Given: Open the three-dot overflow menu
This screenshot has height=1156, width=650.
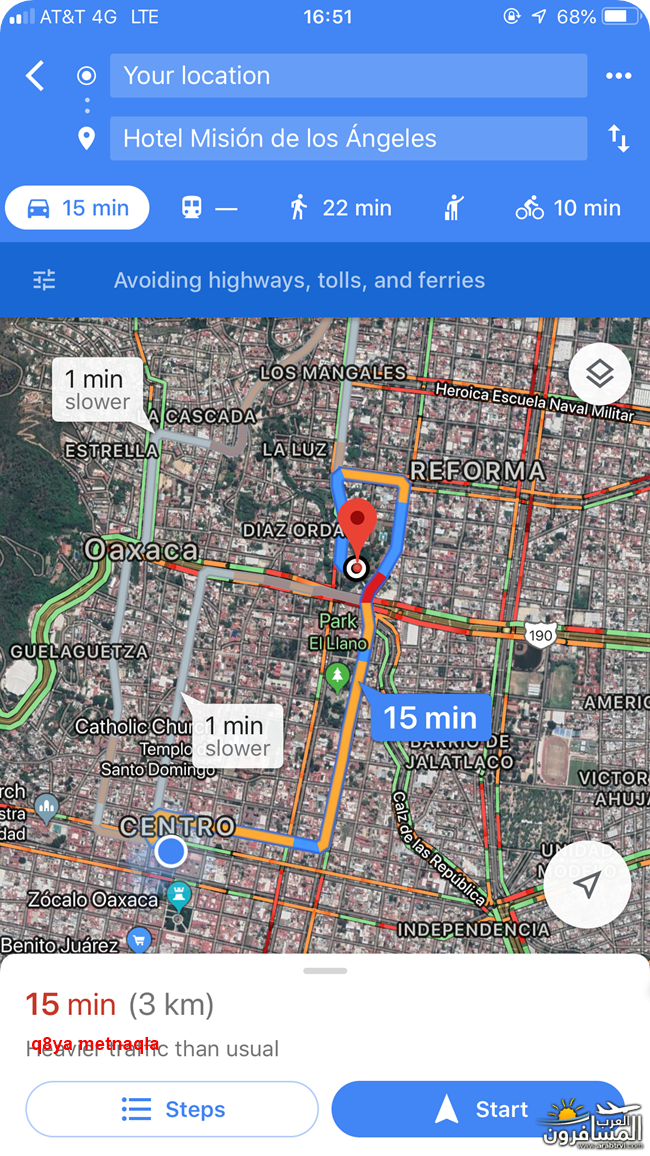Looking at the screenshot, I should [618, 76].
